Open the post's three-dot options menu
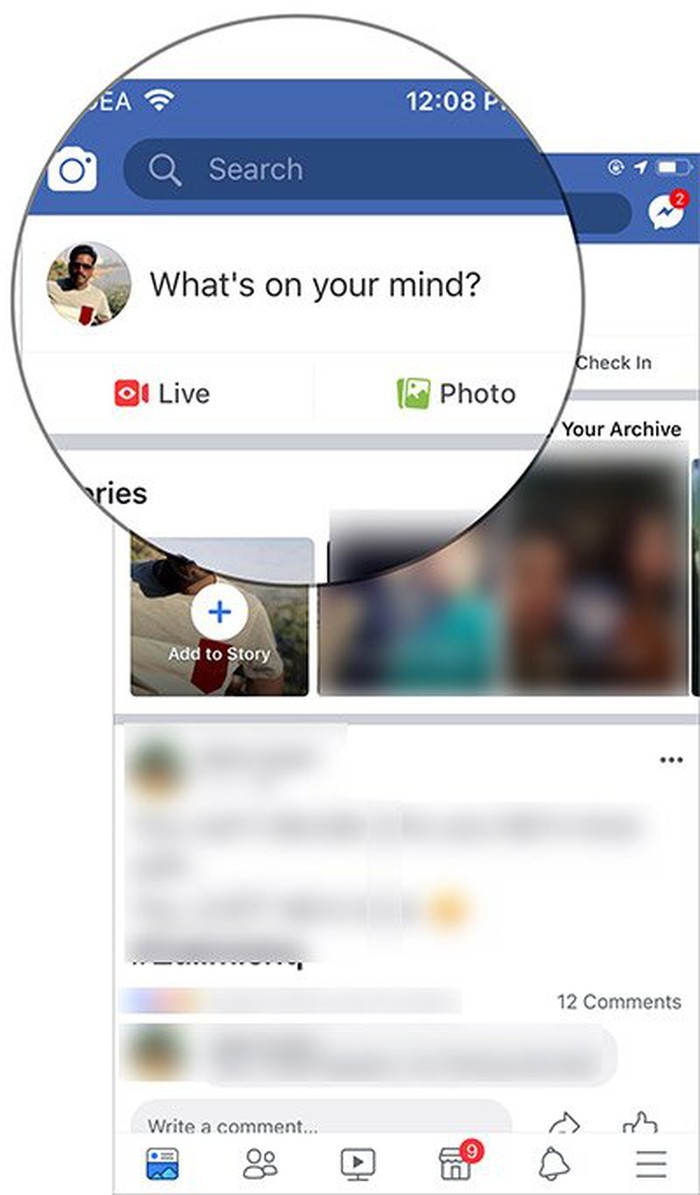Viewport: 700px width, 1195px height. point(671,761)
